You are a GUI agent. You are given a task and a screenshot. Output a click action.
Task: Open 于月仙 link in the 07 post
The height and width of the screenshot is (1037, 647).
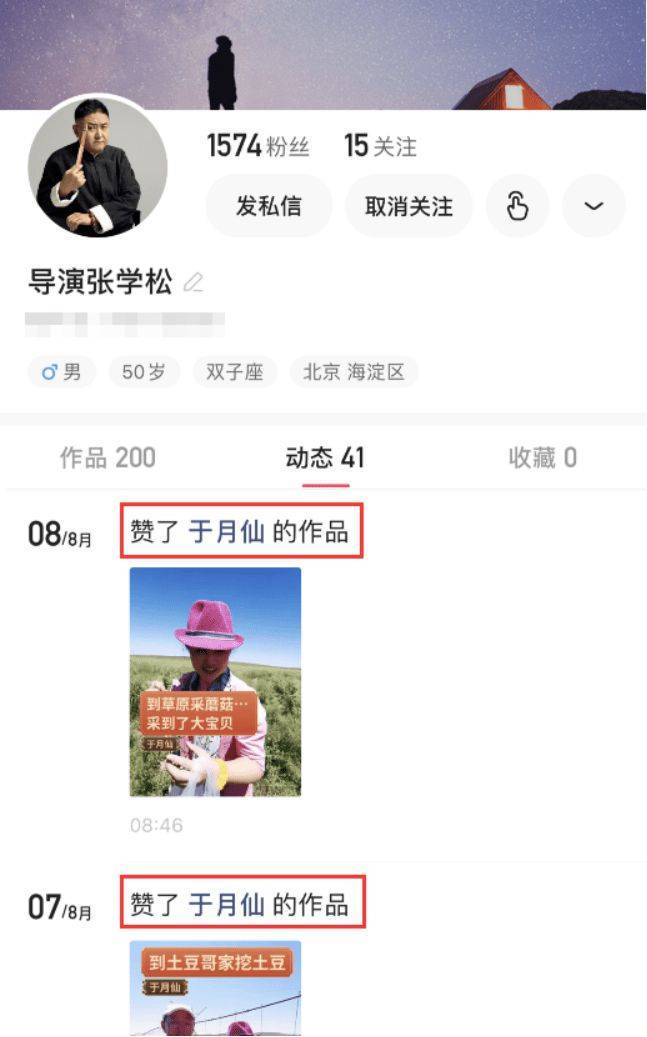227,905
